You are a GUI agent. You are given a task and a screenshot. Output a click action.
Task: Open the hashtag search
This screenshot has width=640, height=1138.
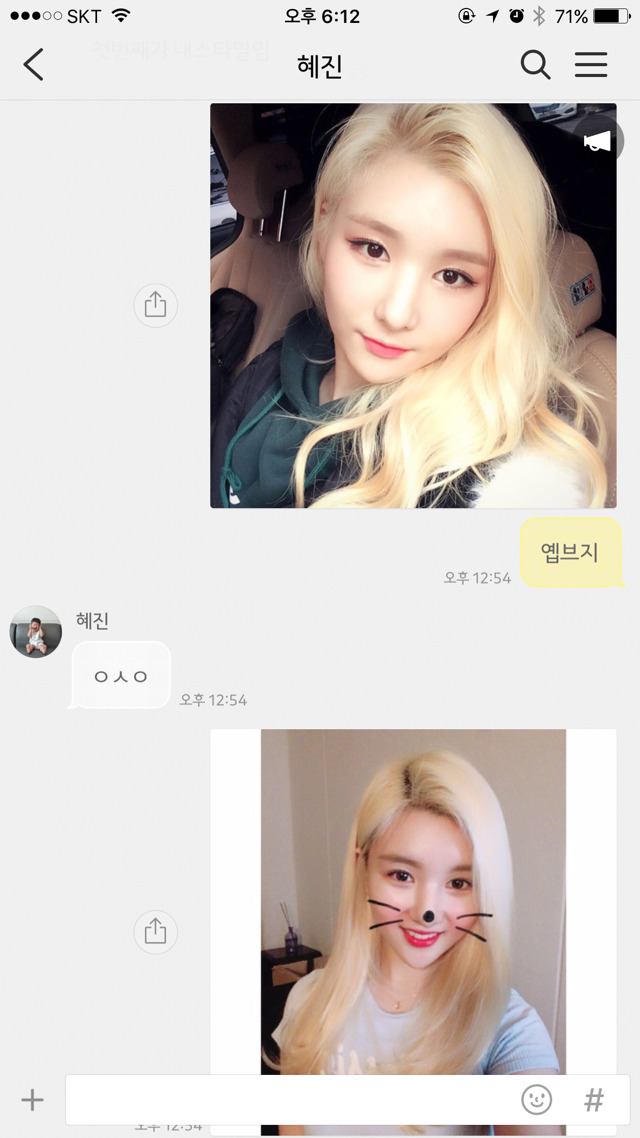[594, 1100]
